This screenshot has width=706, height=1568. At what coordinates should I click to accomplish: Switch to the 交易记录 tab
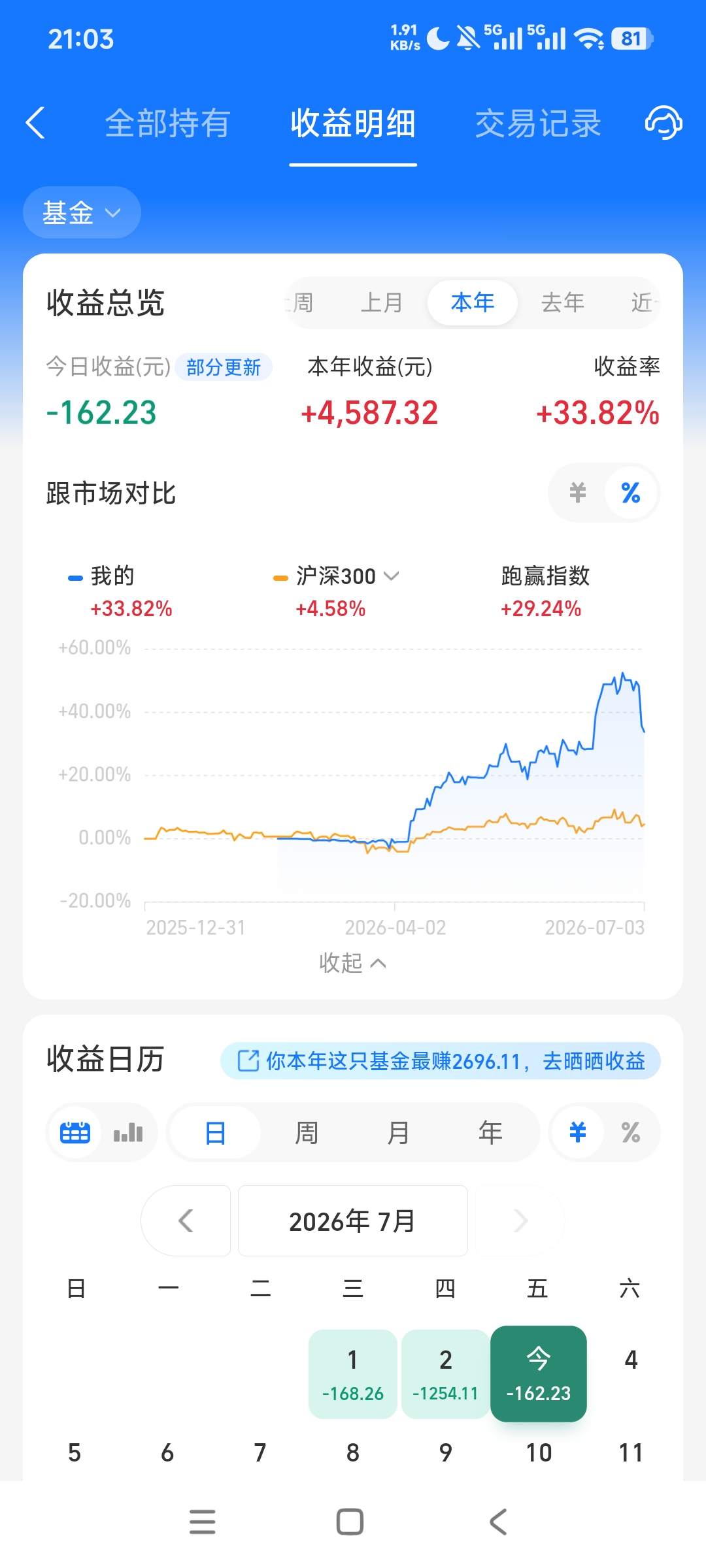point(538,123)
